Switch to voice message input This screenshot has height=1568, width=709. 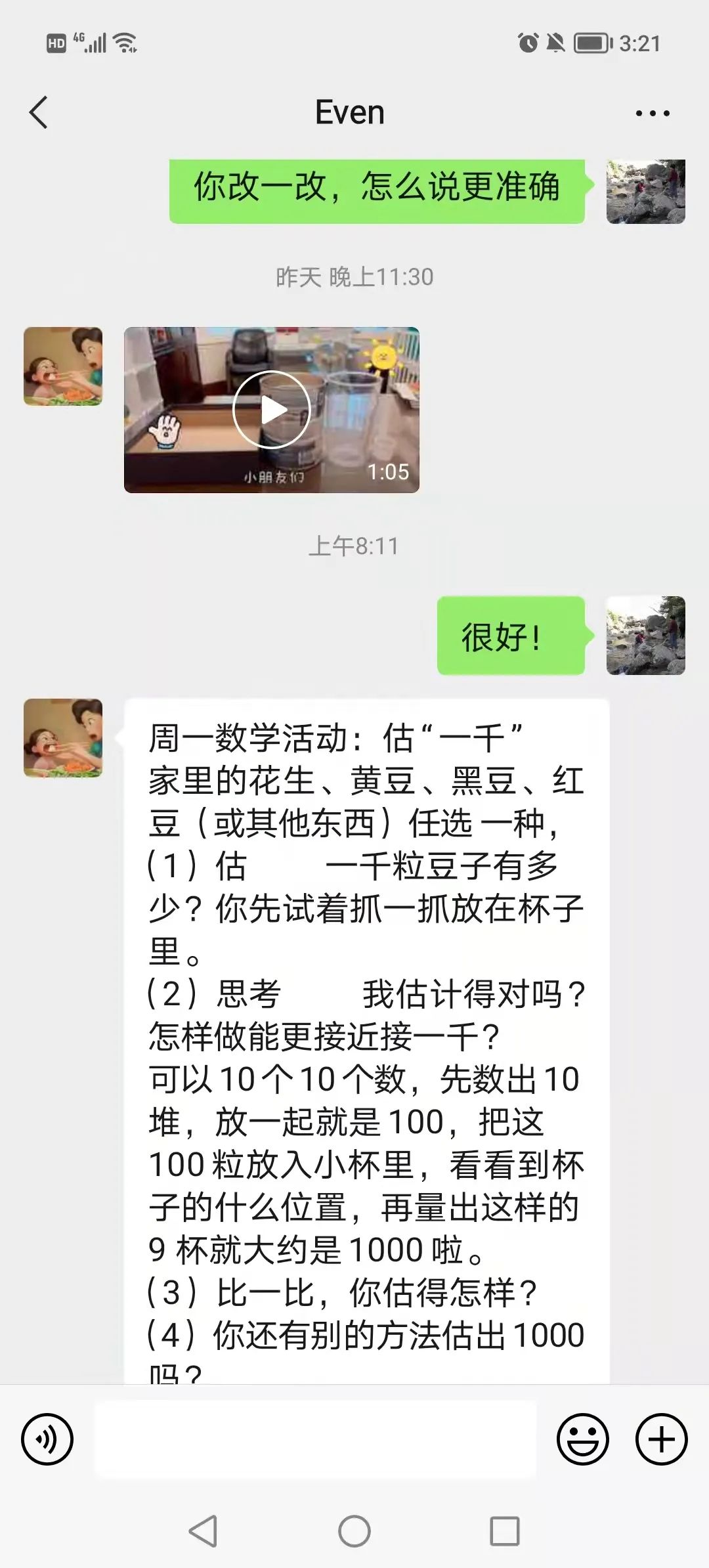coord(47,1439)
